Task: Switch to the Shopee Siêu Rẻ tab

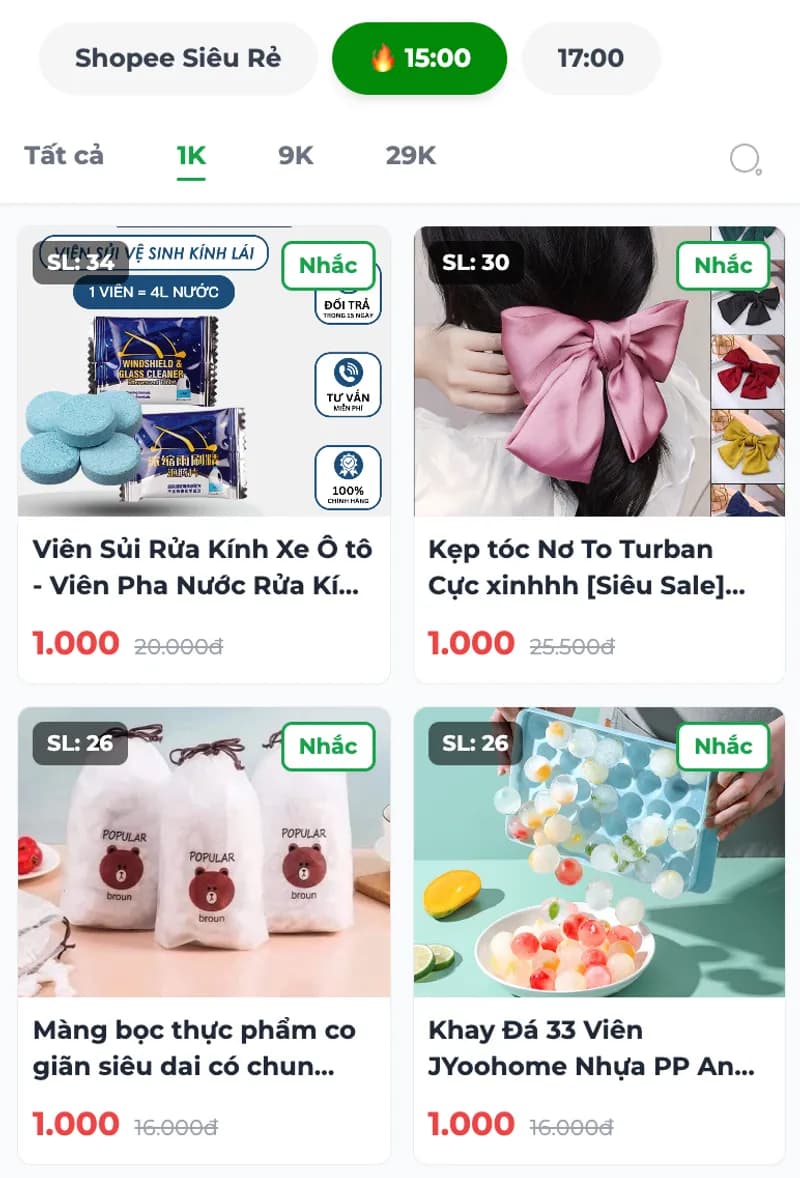Action: (x=175, y=58)
